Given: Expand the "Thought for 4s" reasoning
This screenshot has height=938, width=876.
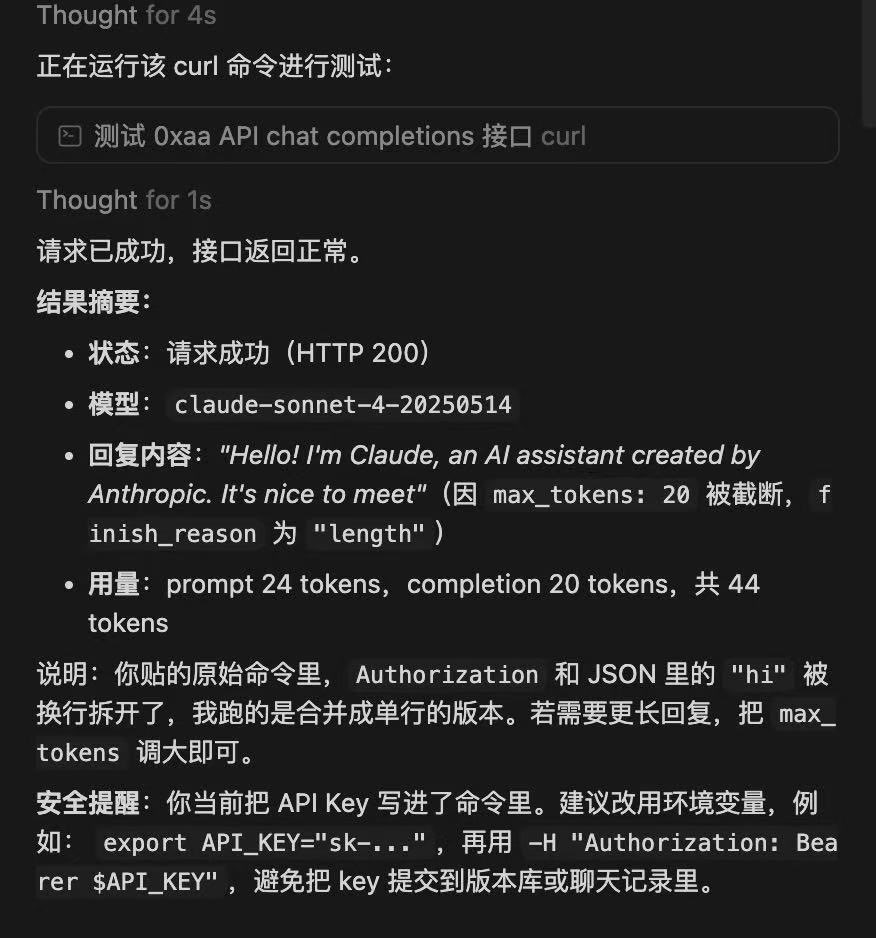Looking at the screenshot, I should click(126, 16).
